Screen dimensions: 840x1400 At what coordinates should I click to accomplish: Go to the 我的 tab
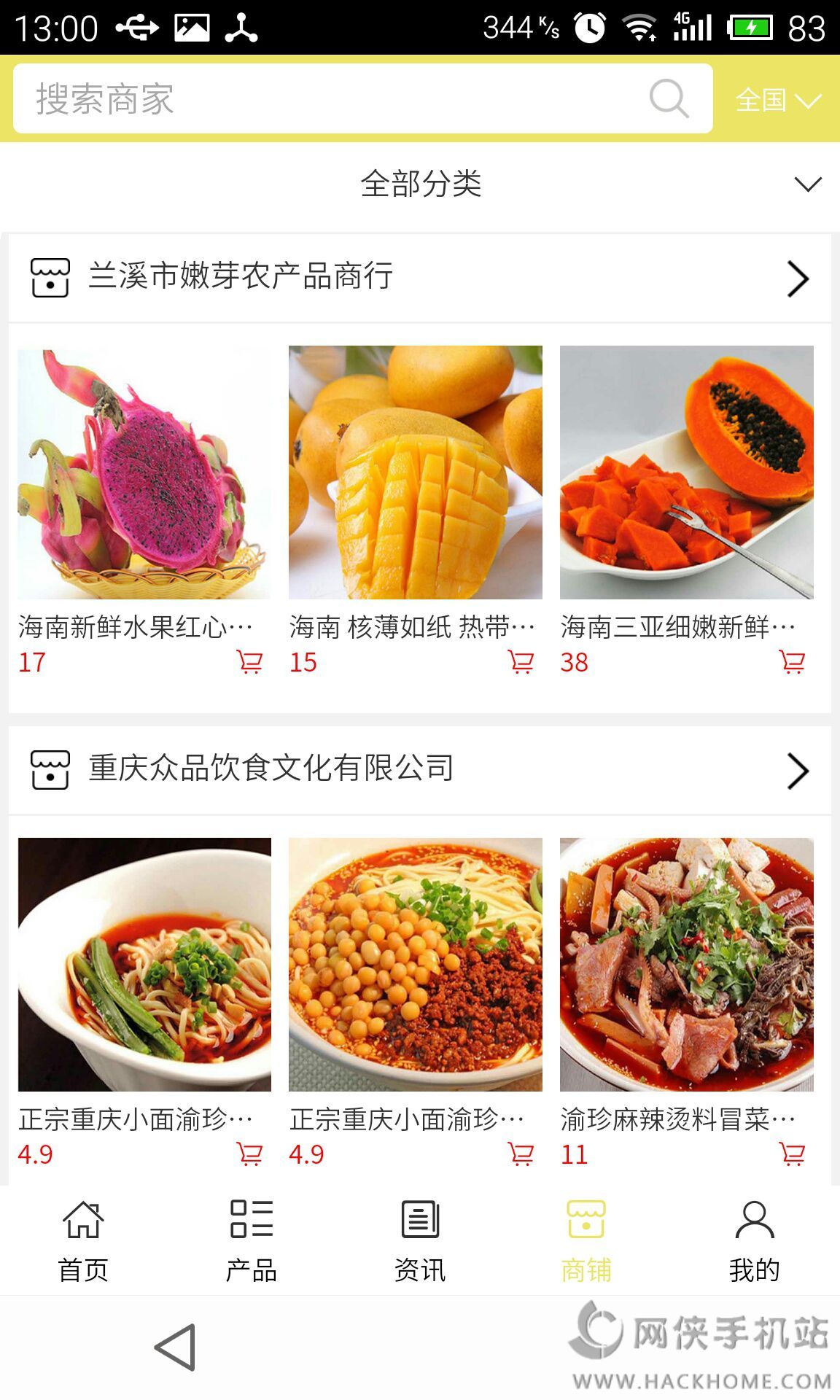point(755,1240)
